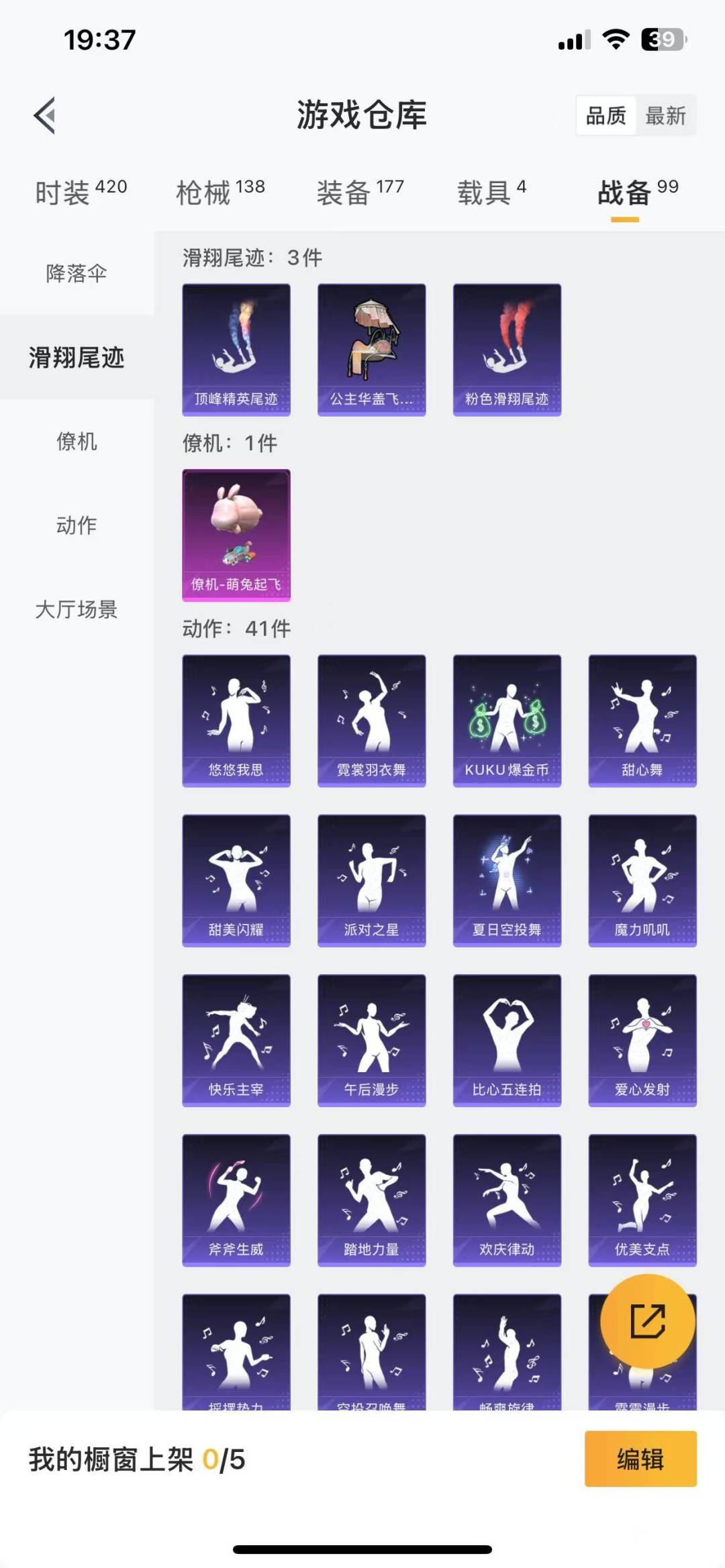725x1568 pixels.
Task: Switch to the 枪械 tab
Action: coord(220,193)
